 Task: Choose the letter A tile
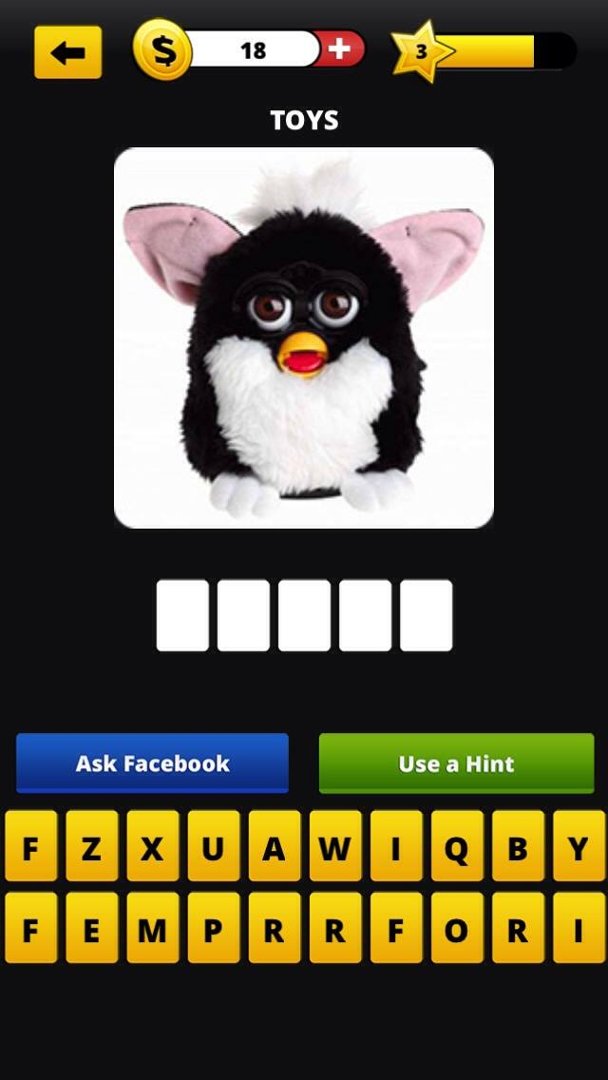pos(275,846)
